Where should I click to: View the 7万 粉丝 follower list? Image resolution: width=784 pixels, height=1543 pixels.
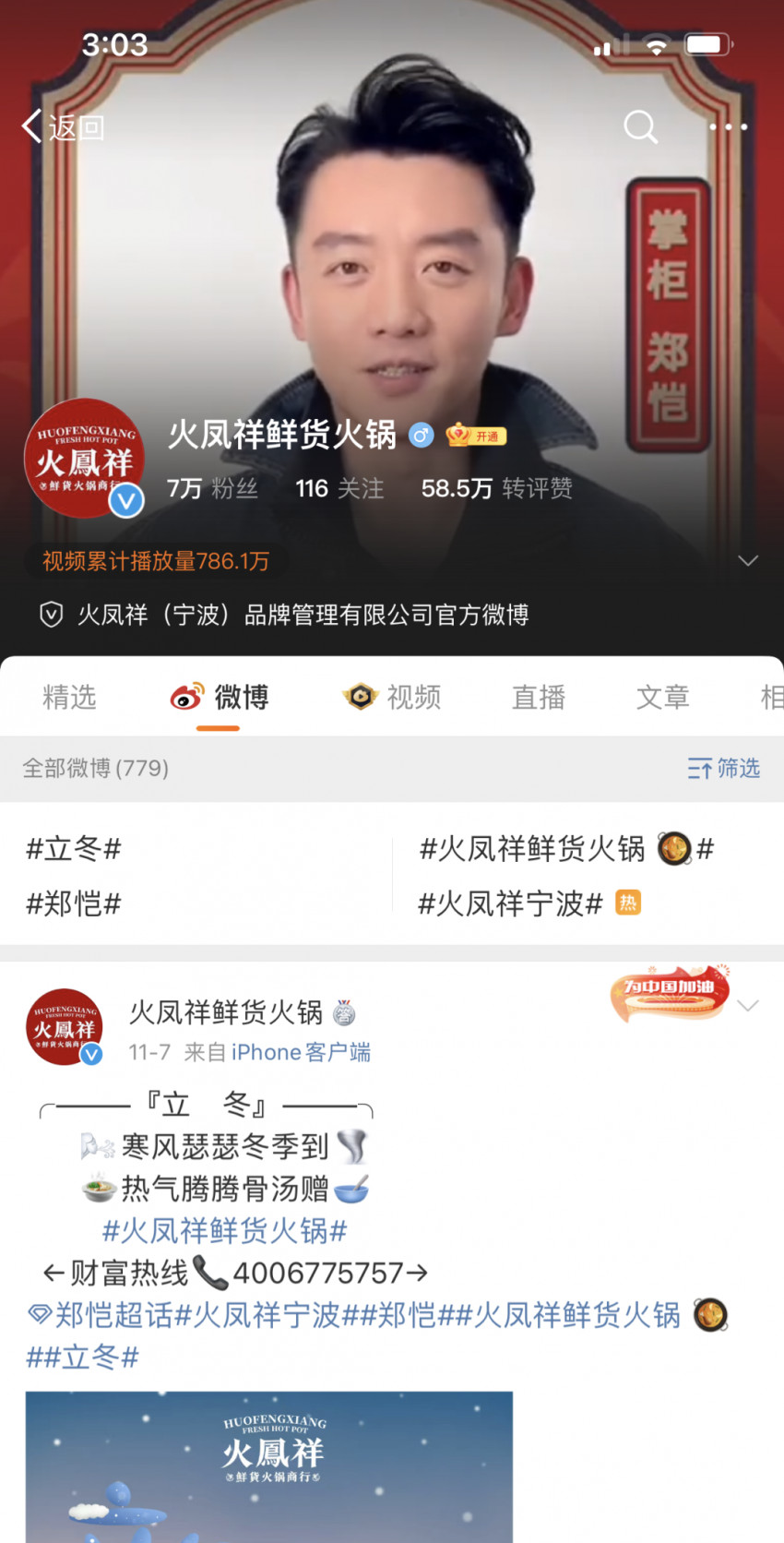pos(212,488)
